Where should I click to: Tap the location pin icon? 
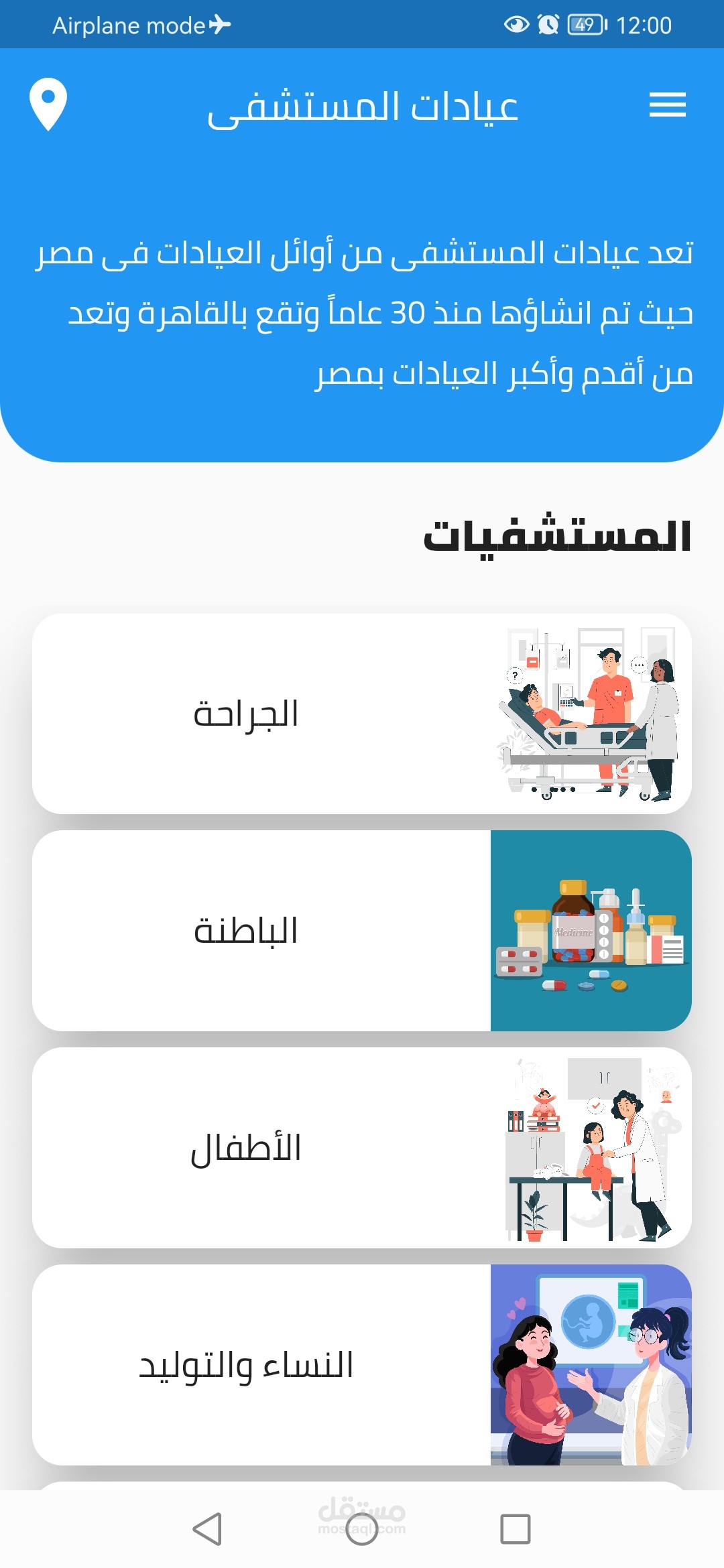tap(48, 104)
